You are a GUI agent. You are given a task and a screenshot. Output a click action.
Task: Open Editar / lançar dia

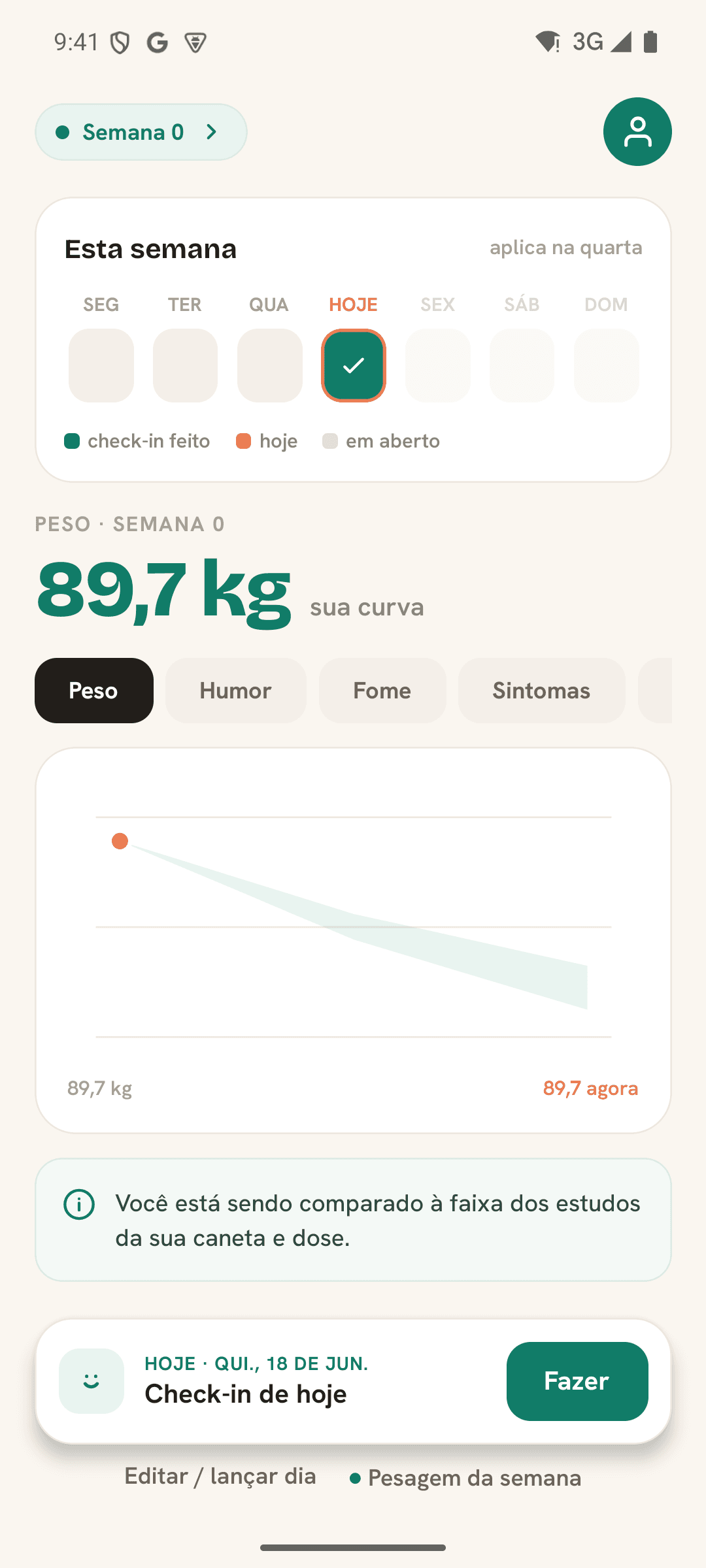point(220,1477)
